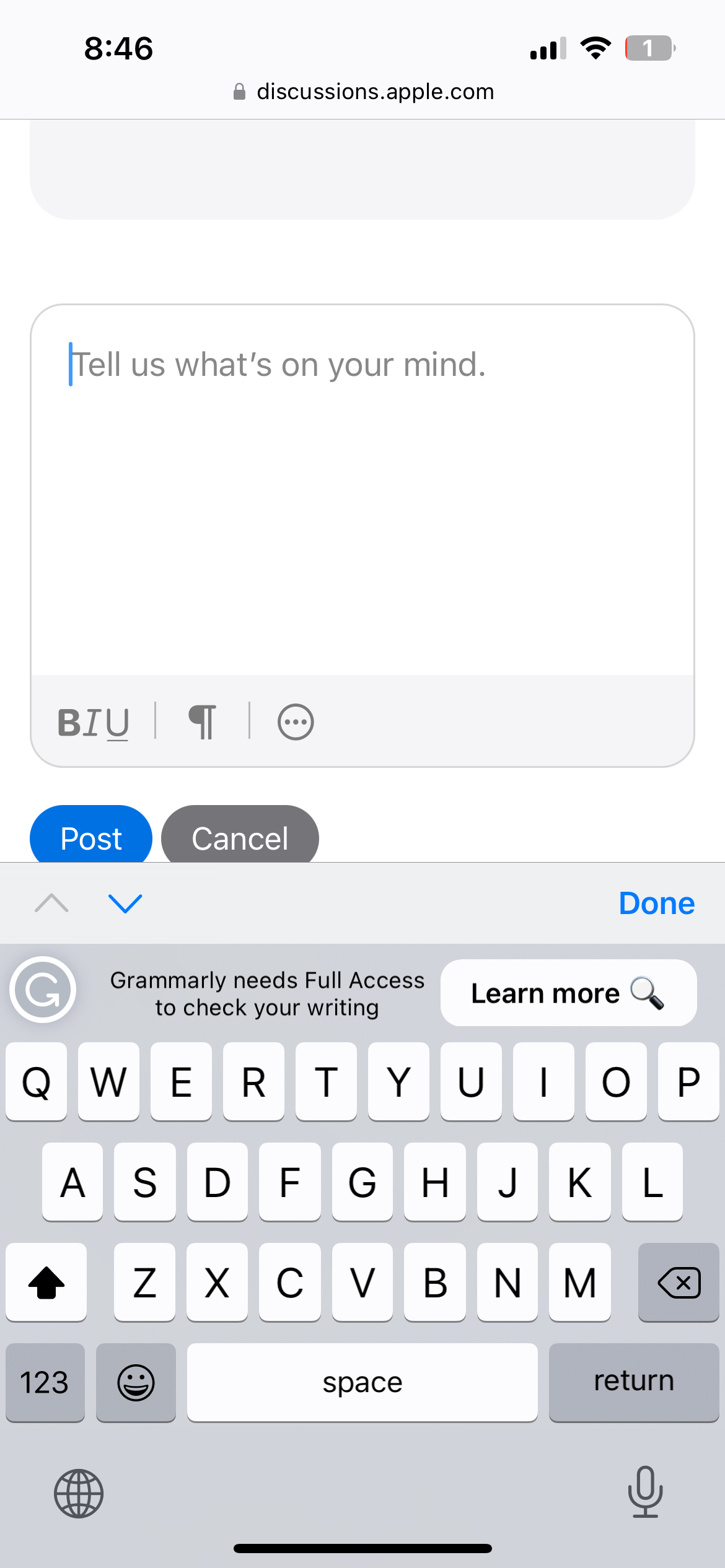Open the more options ellipsis in editor toolbar
The height and width of the screenshot is (1568, 725).
coord(296,722)
